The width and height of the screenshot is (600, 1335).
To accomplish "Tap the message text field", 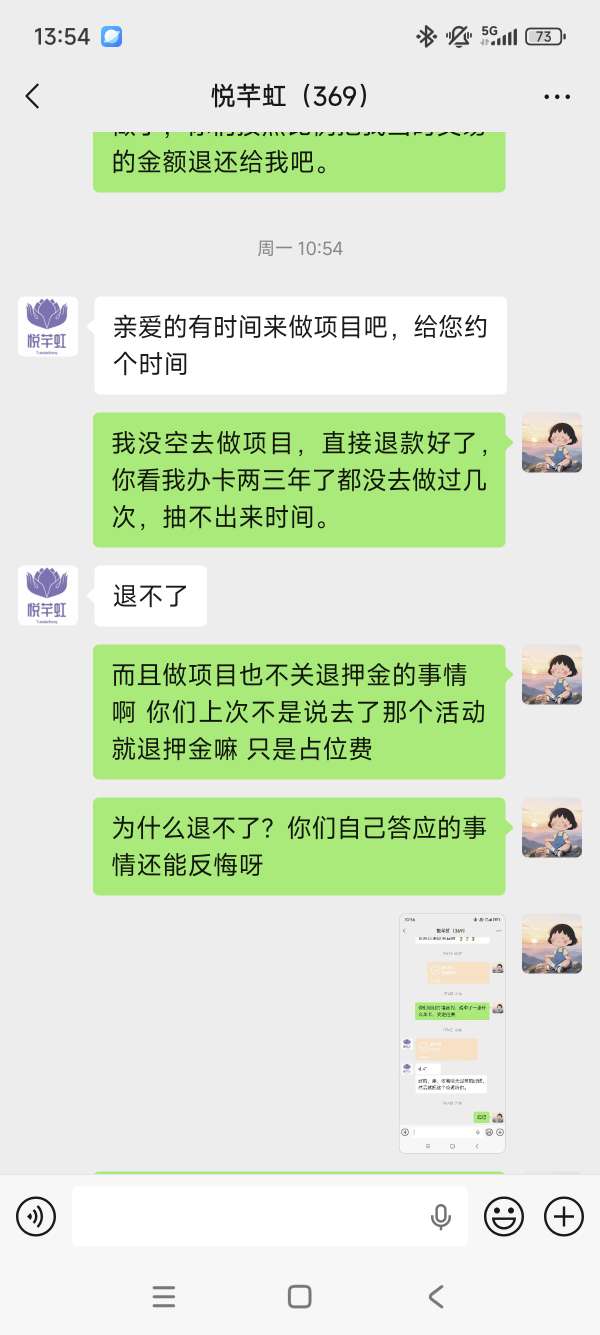I will pos(250,1216).
